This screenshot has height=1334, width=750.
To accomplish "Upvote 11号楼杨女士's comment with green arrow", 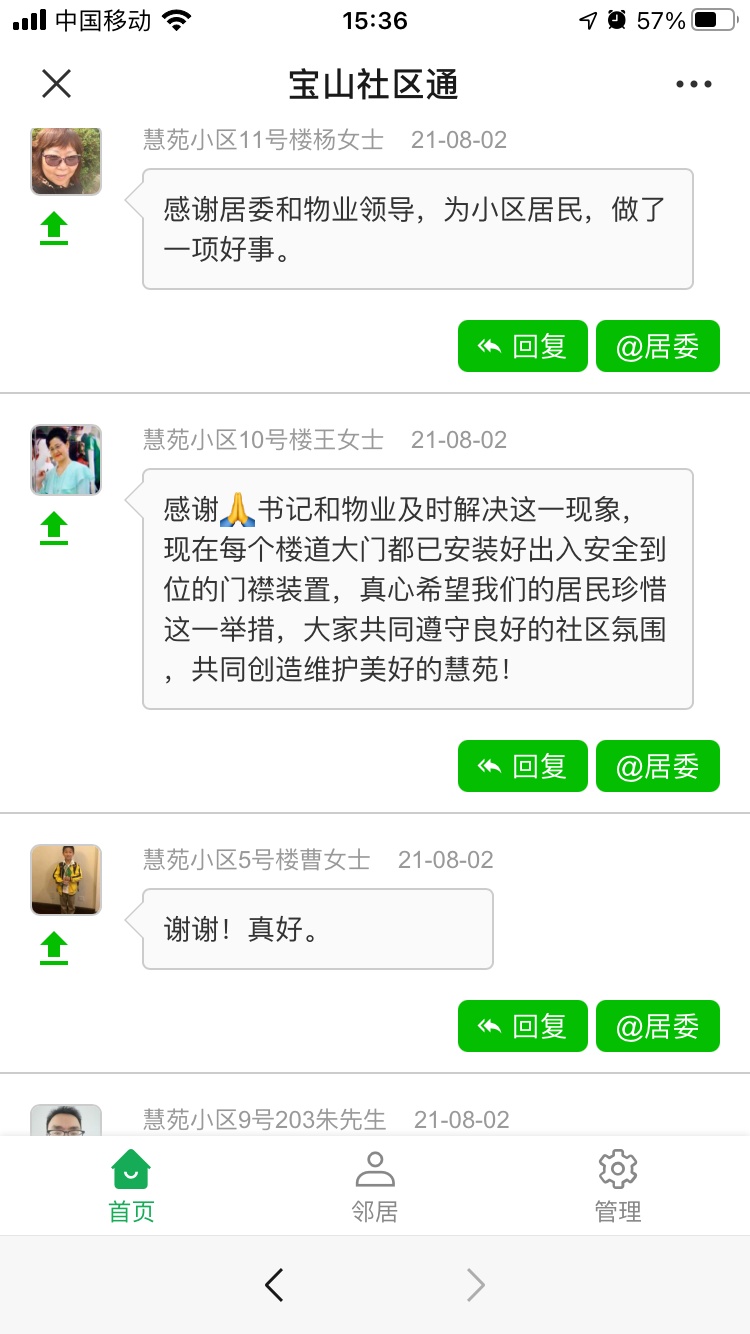I will coord(54,230).
